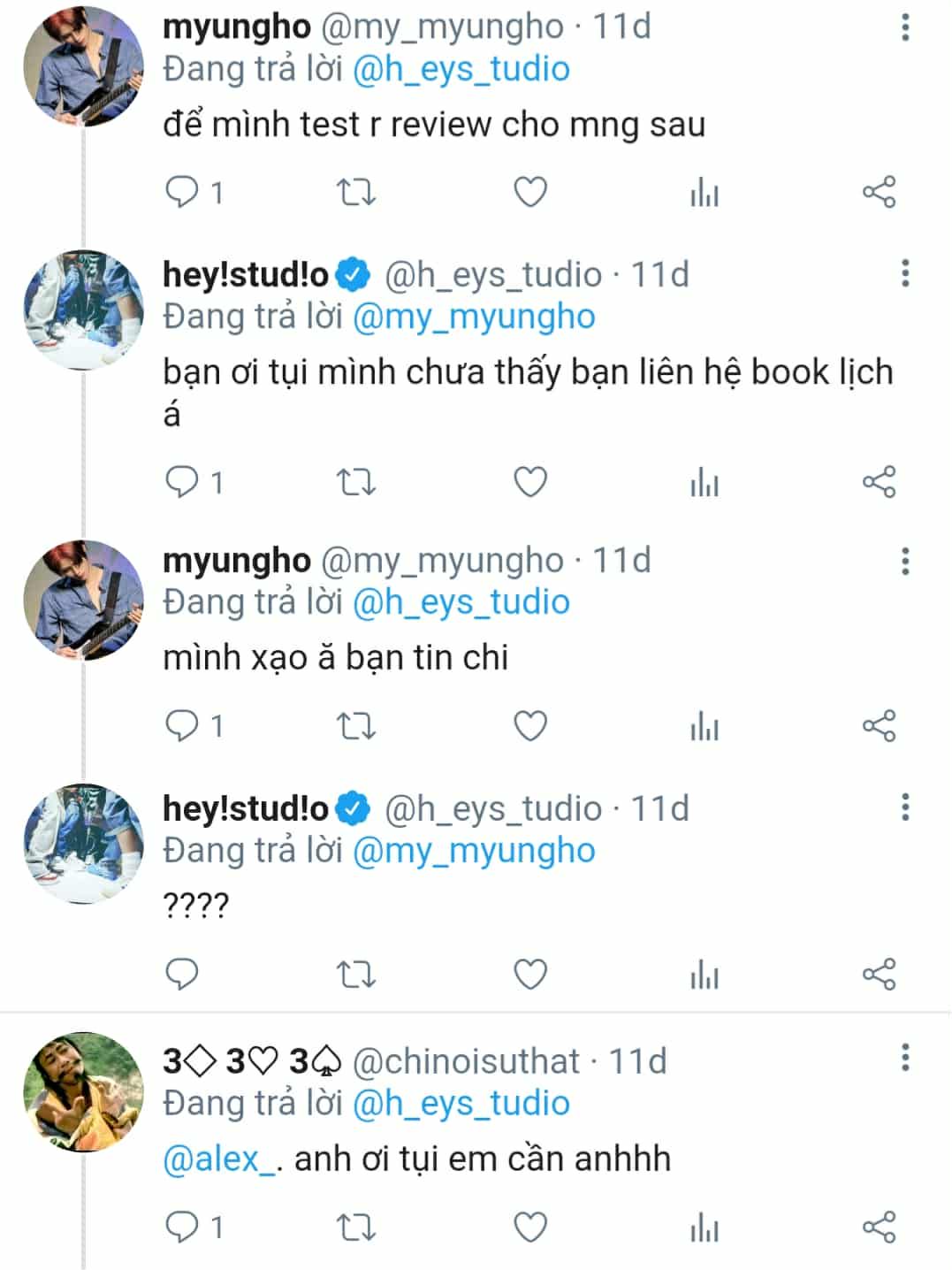Share myungho's 'mình xạo ă bạn tin chi' tweet
Viewport: 952px width, 1270px height.
pos(879,726)
